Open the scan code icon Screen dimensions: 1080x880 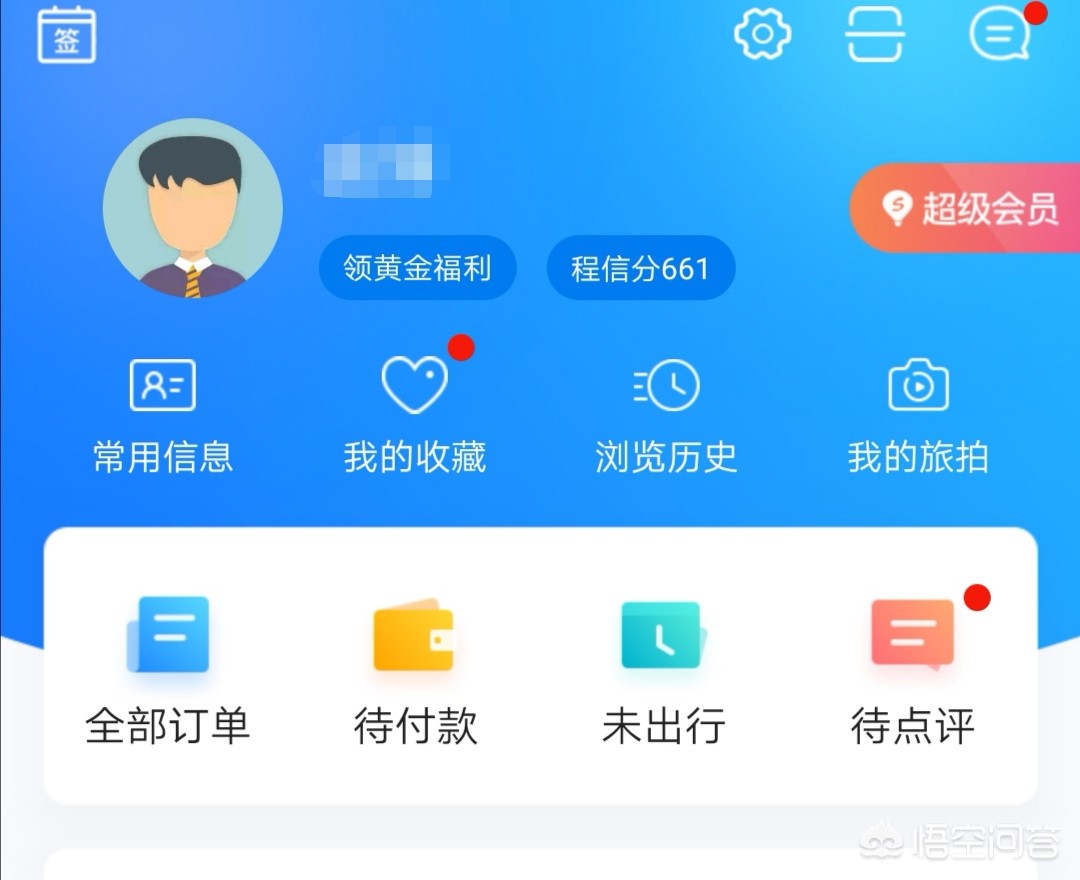coord(875,34)
